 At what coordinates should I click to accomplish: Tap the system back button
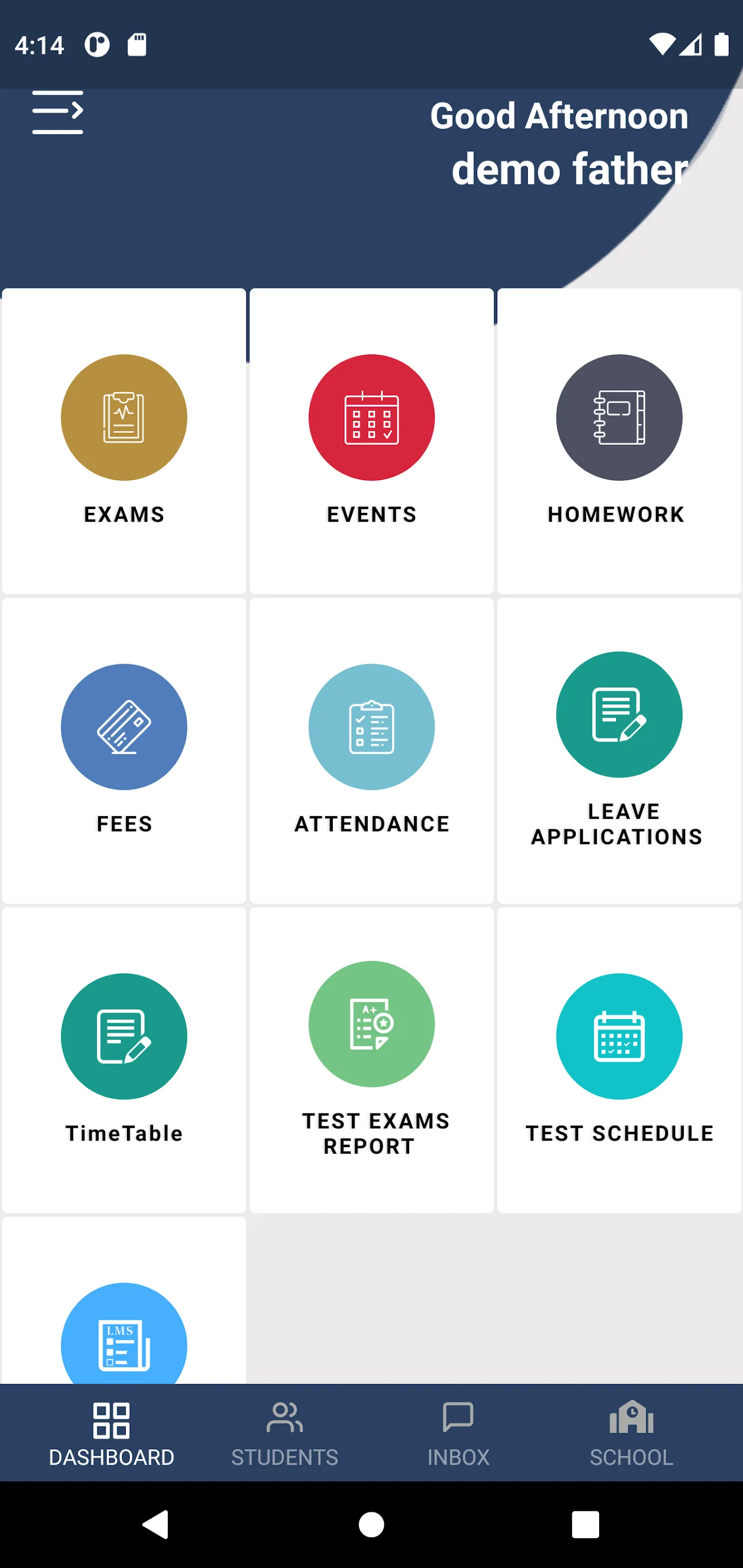pos(156,1525)
